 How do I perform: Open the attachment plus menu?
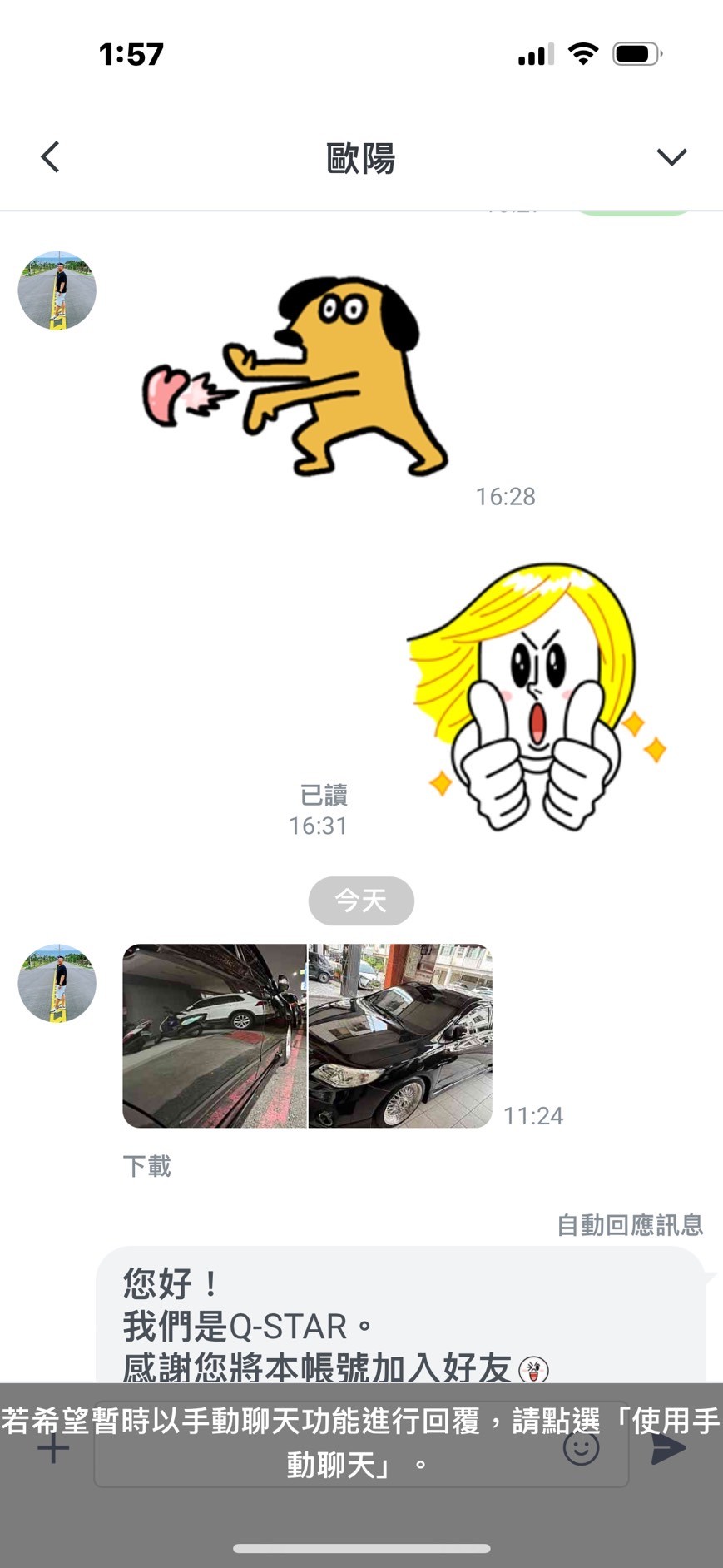53,1448
